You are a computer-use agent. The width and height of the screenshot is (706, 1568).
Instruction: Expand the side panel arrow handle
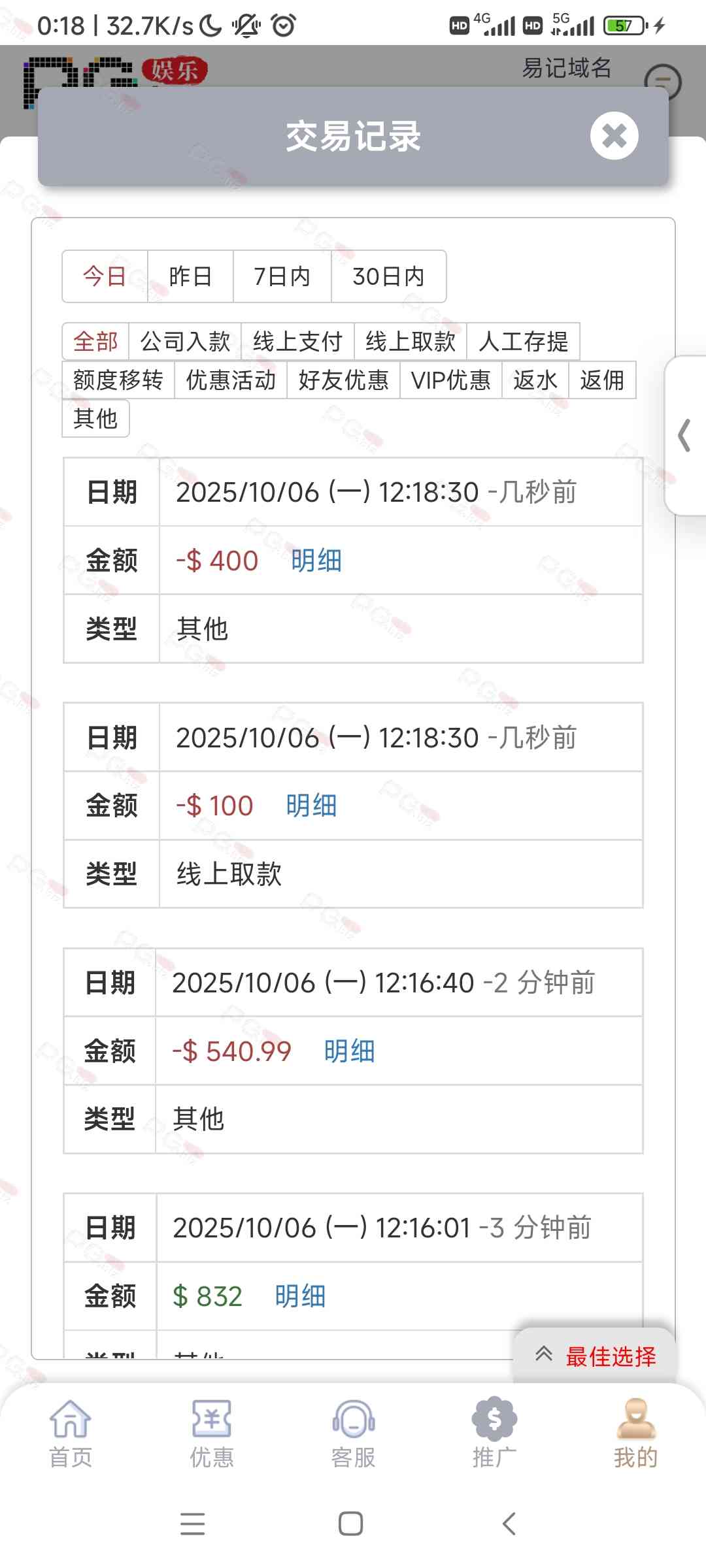click(685, 436)
